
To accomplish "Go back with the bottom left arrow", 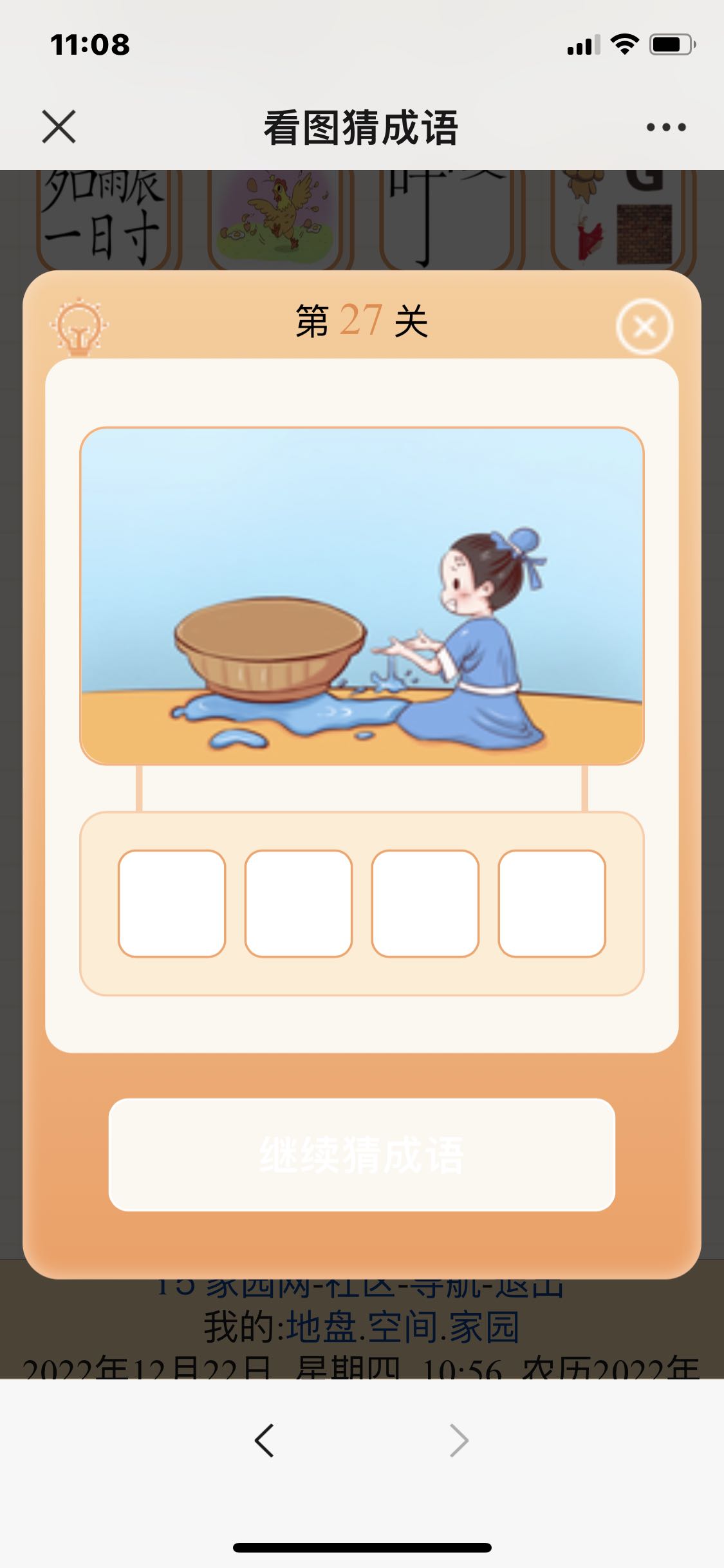I will coord(265,1440).
